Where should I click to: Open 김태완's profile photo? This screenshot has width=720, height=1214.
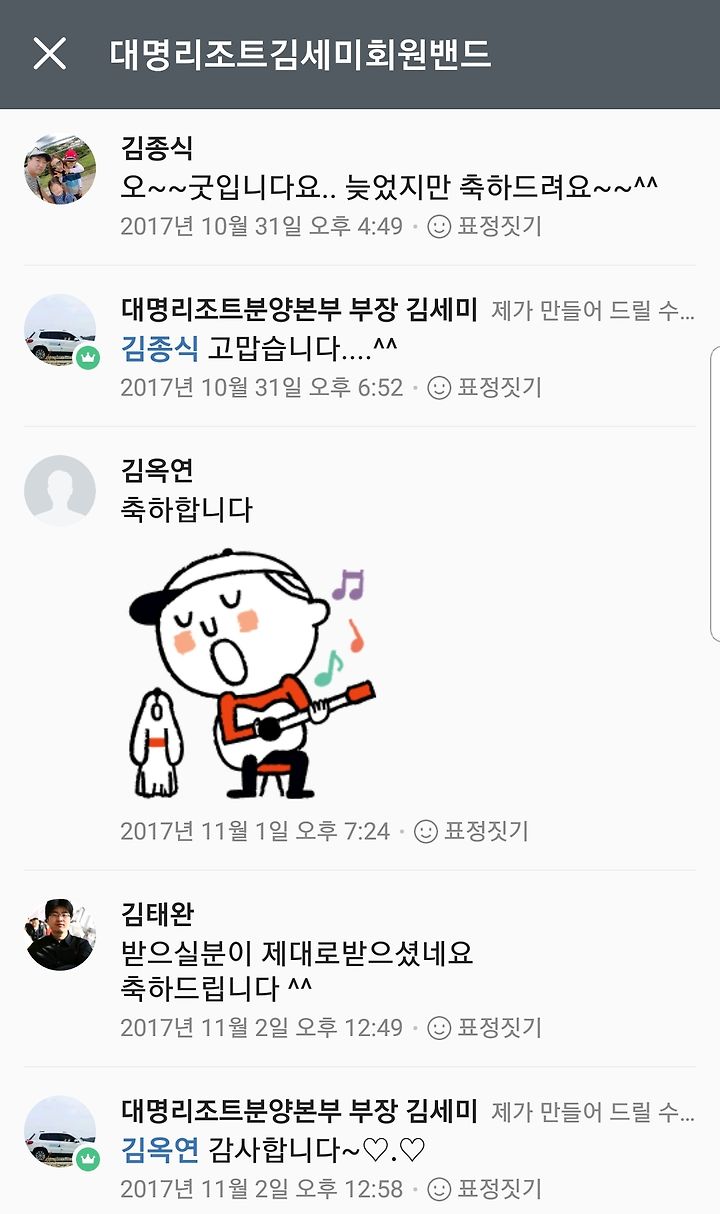60,934
